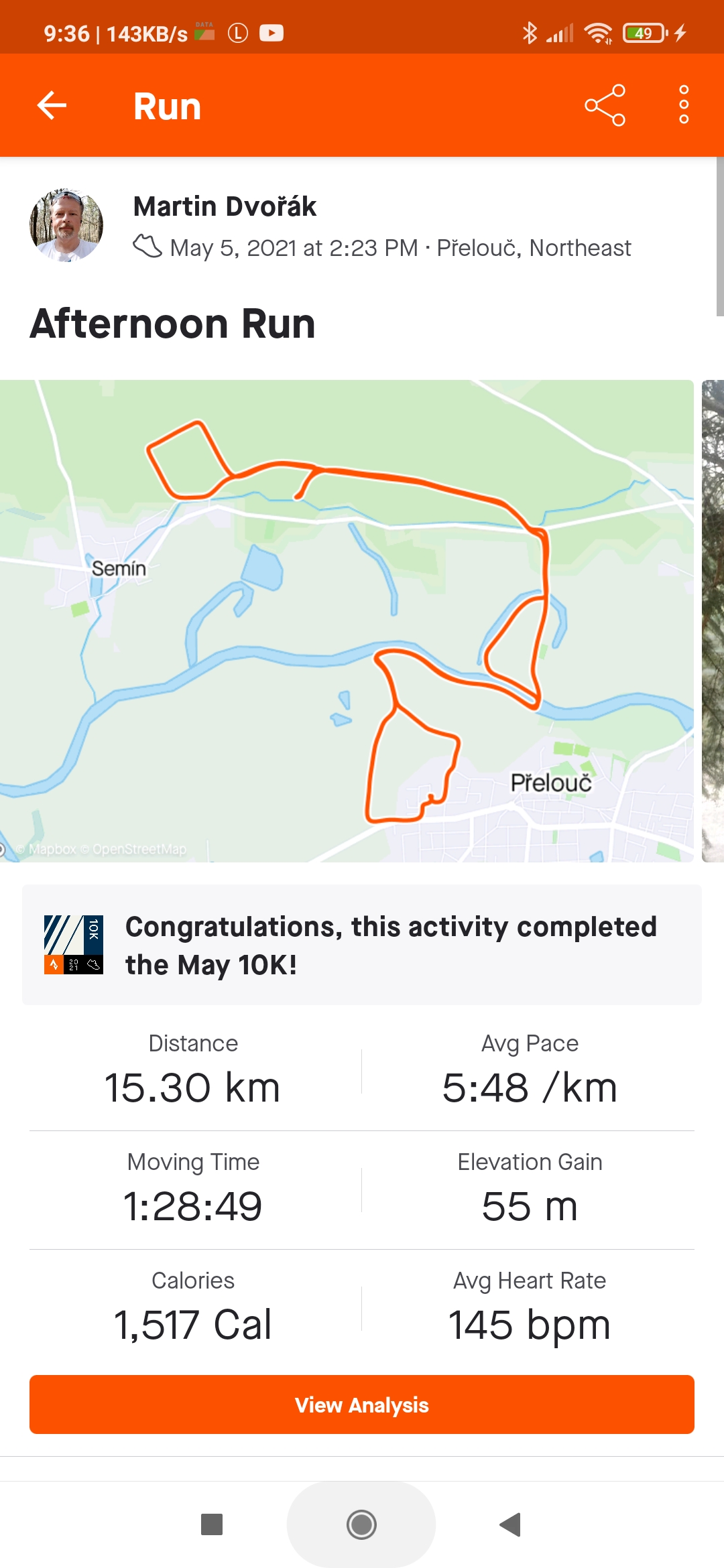Open the route map
The image size is (724, 1568).
347,620
